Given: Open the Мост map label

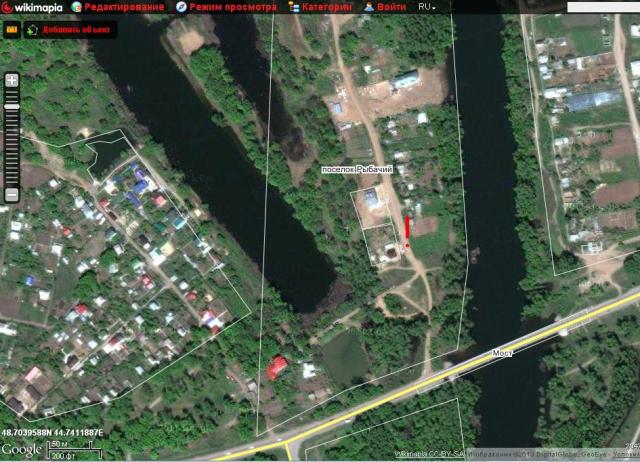Looking at the screenshot, I should 502,353.
